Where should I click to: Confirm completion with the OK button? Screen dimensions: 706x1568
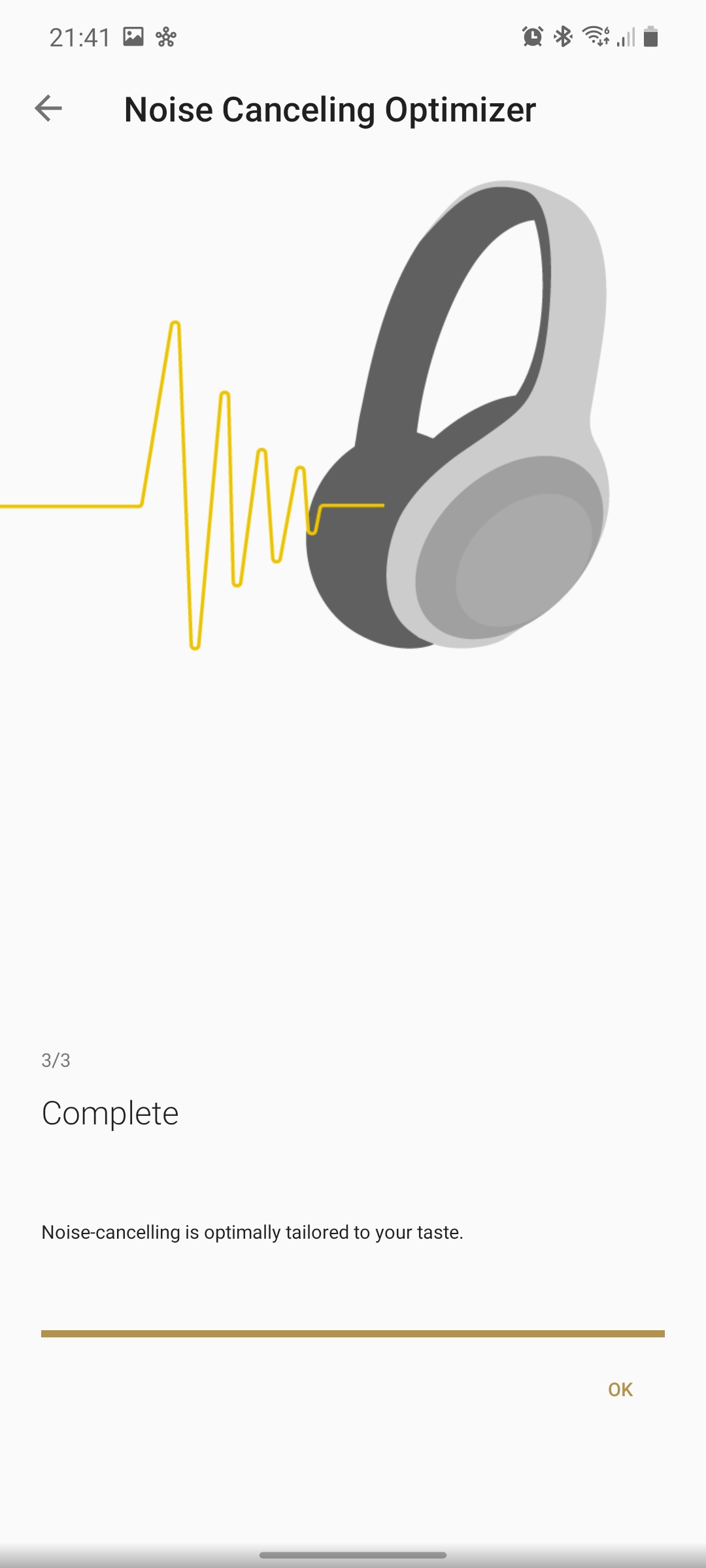point(620,1390)
